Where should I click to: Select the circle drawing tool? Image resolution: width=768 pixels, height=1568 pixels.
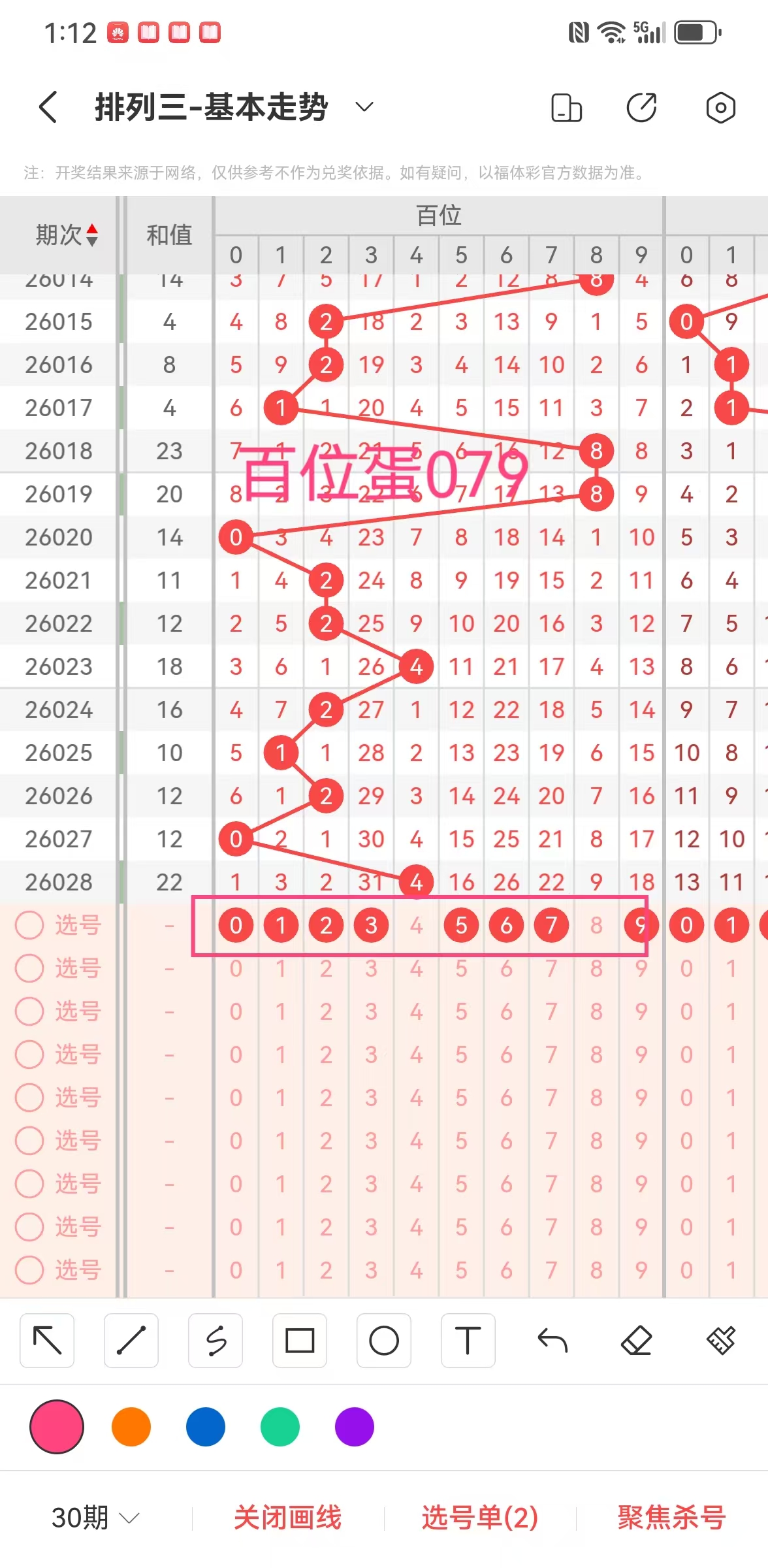384,1341
